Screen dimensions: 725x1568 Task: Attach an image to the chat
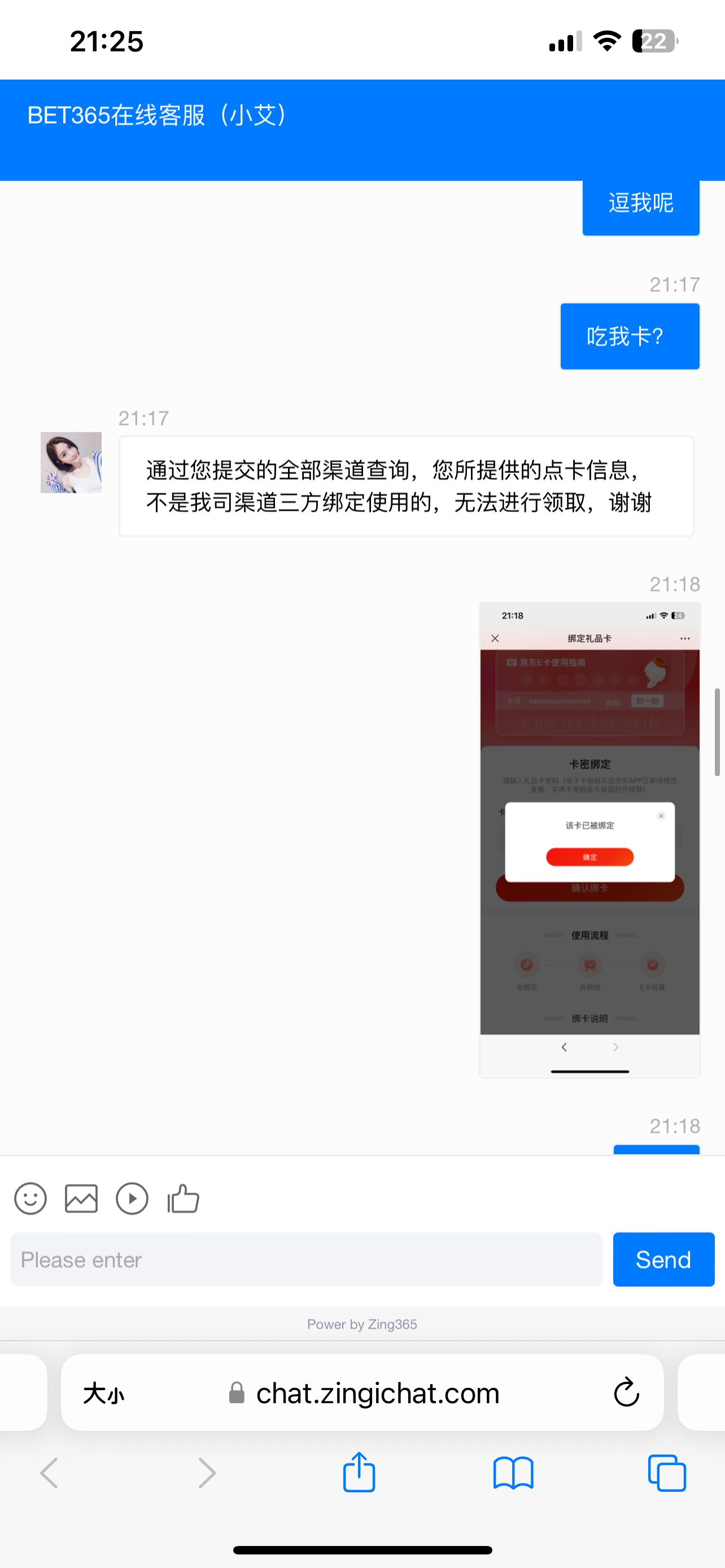tap(81, 1198)
